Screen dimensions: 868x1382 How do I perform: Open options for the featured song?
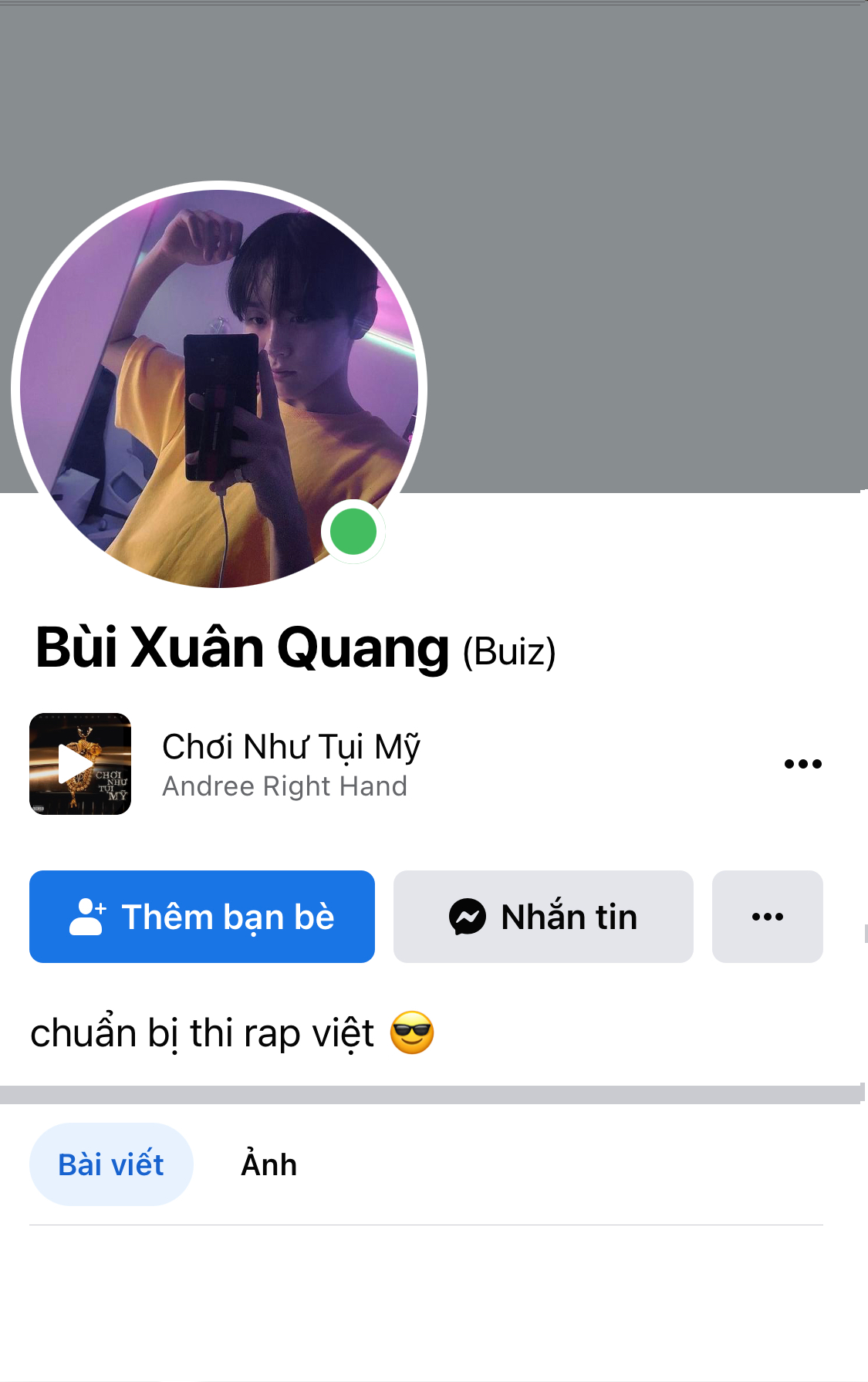802,764
